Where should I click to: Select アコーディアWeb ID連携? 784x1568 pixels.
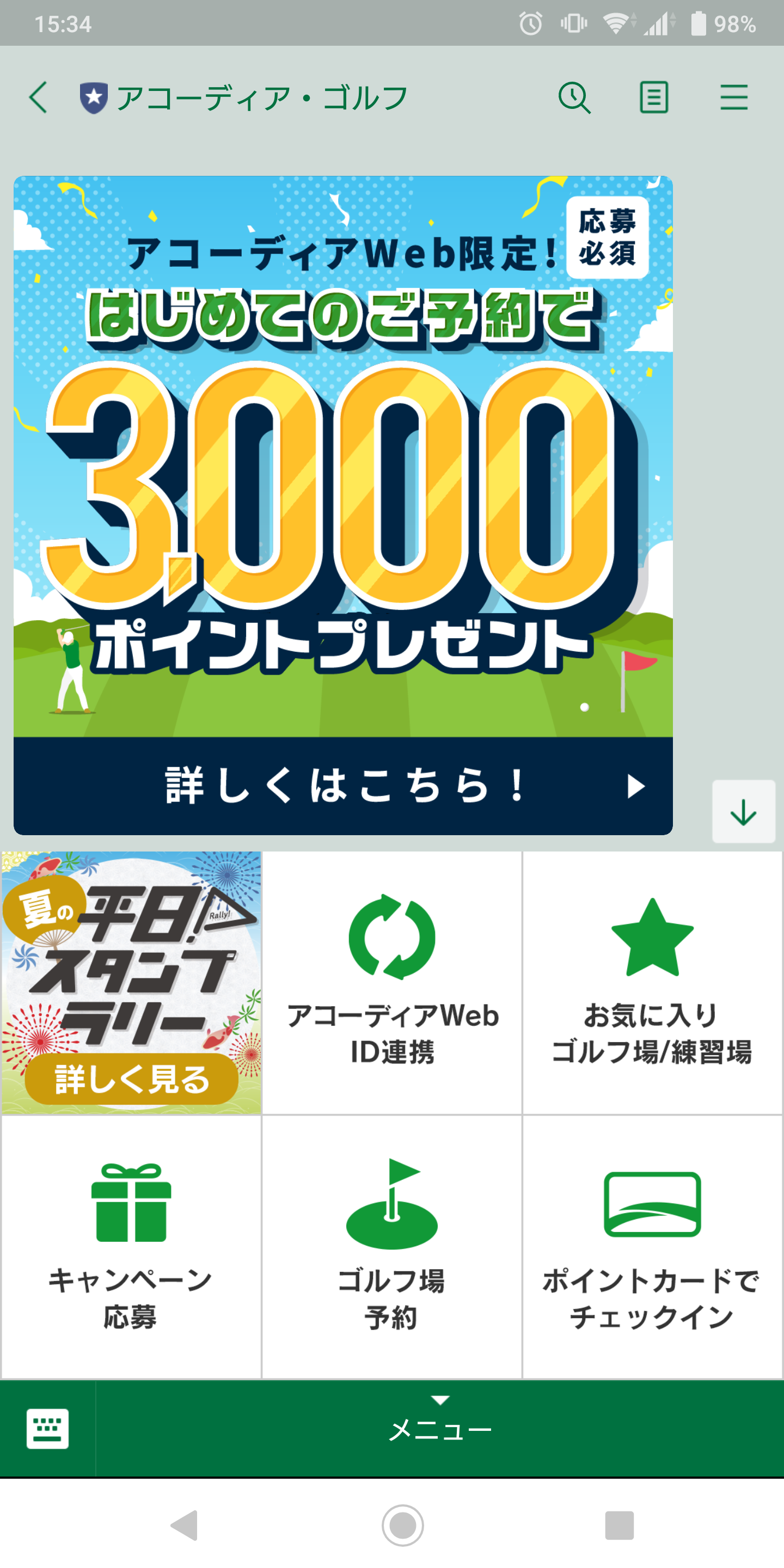[x=392, y=983]
